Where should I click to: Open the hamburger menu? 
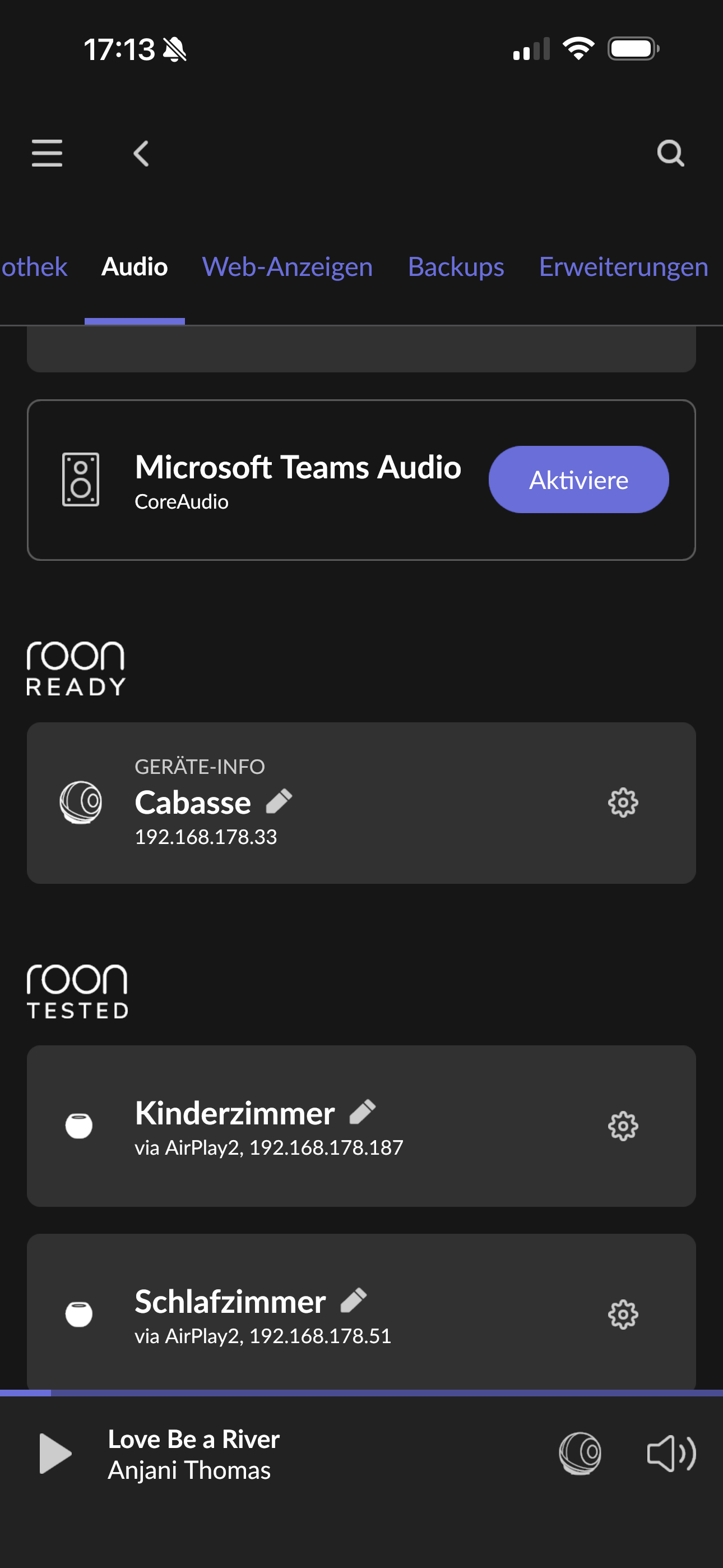47,153
